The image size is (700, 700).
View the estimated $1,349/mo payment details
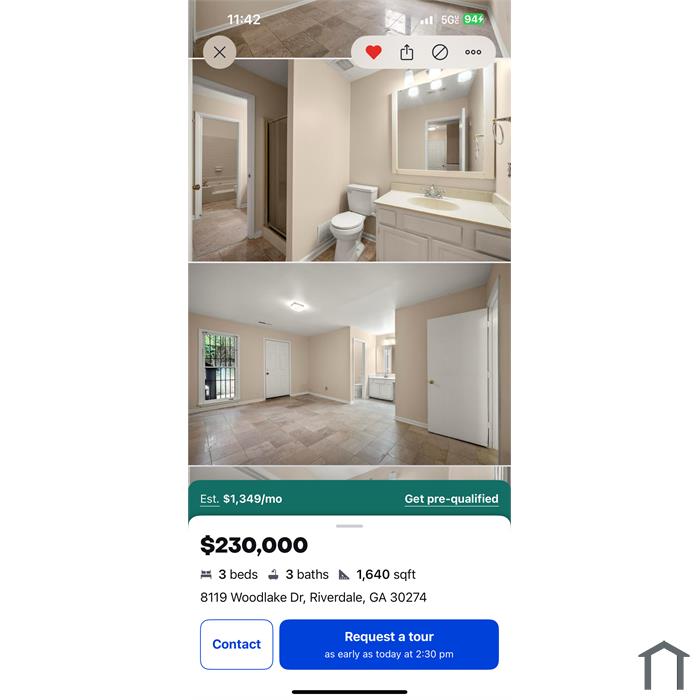[241, 499]
